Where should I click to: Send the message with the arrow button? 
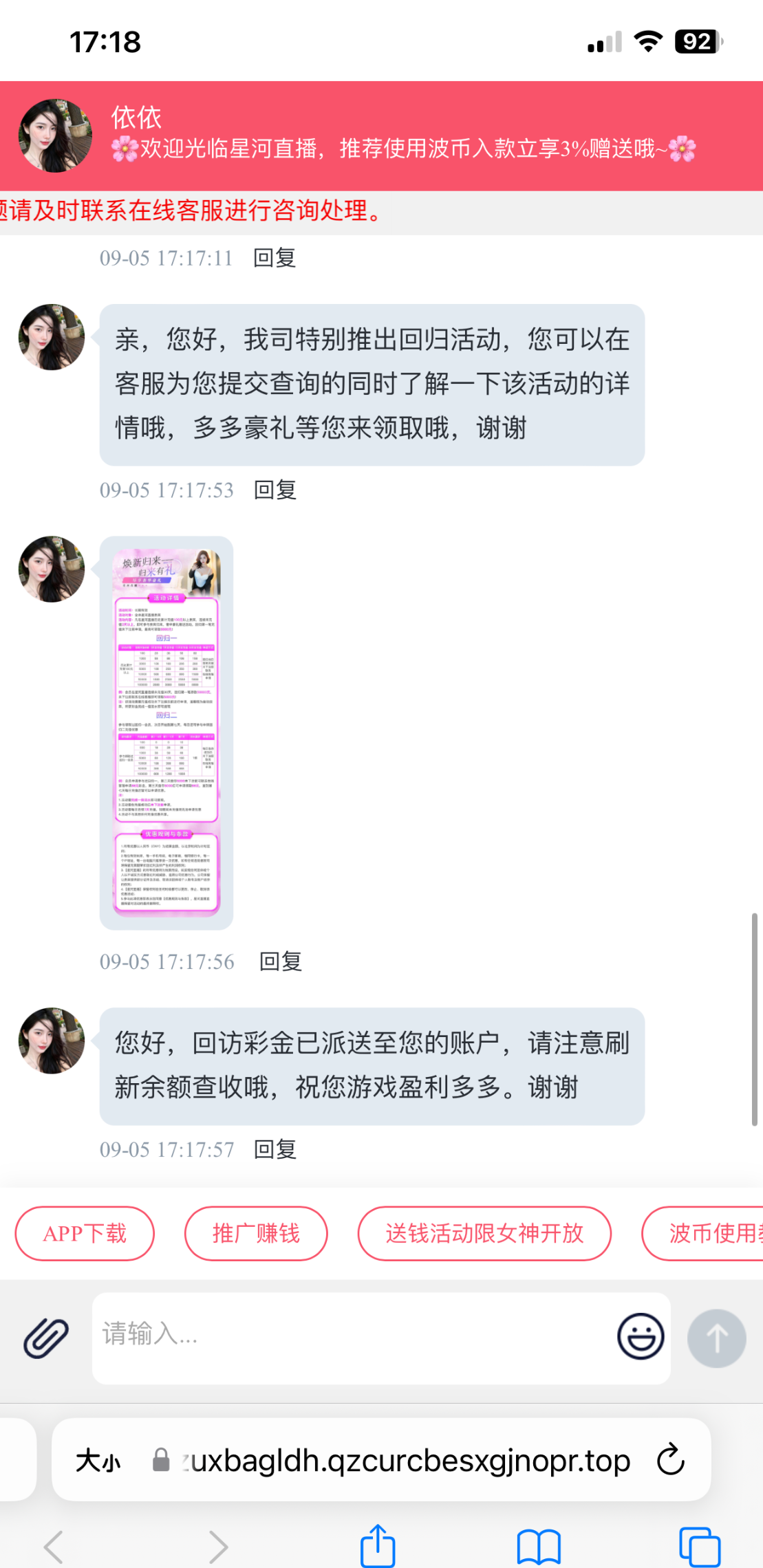[x=716, y=1338]
